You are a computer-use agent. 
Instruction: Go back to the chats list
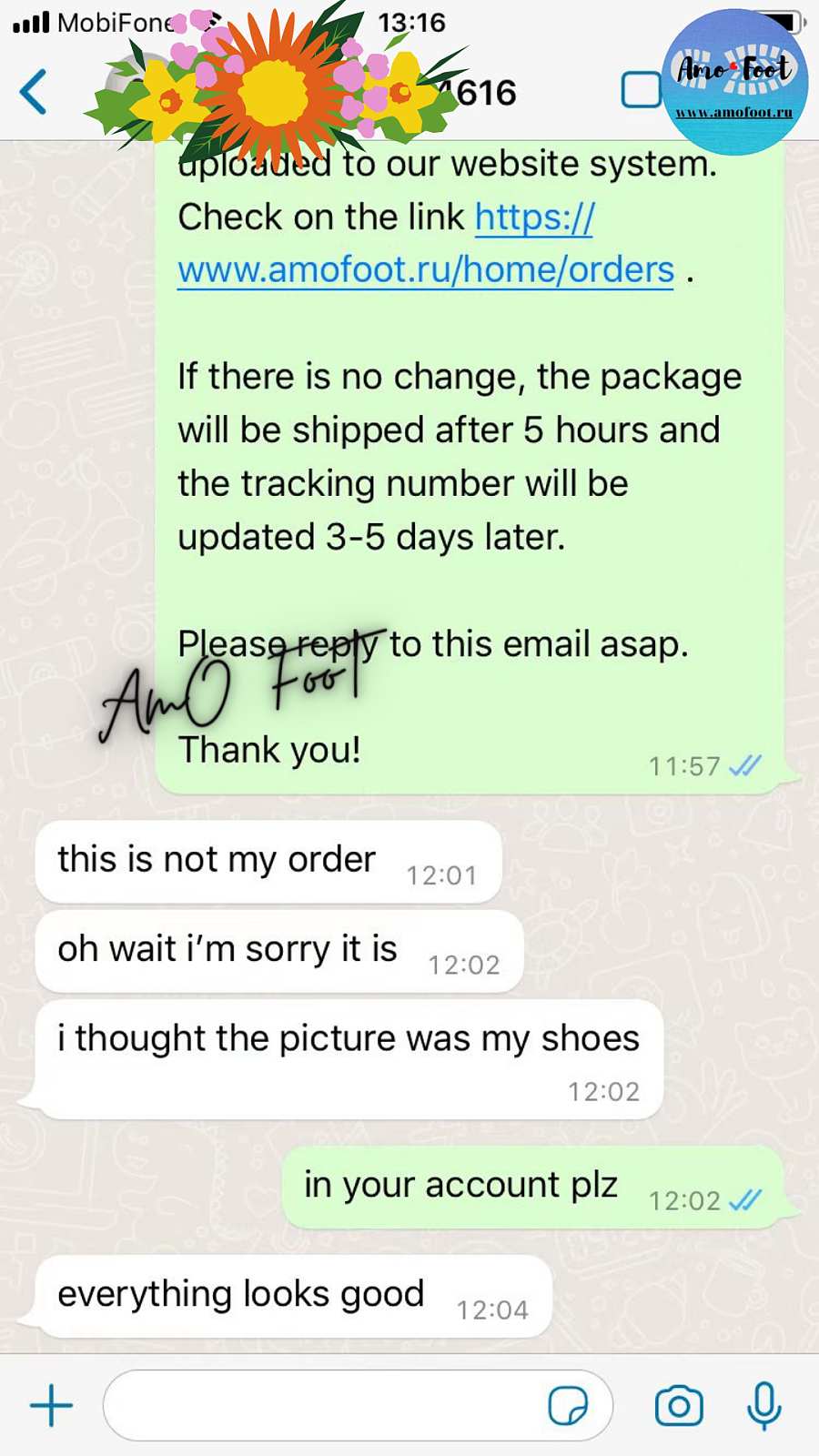click(x=34, y=92)
